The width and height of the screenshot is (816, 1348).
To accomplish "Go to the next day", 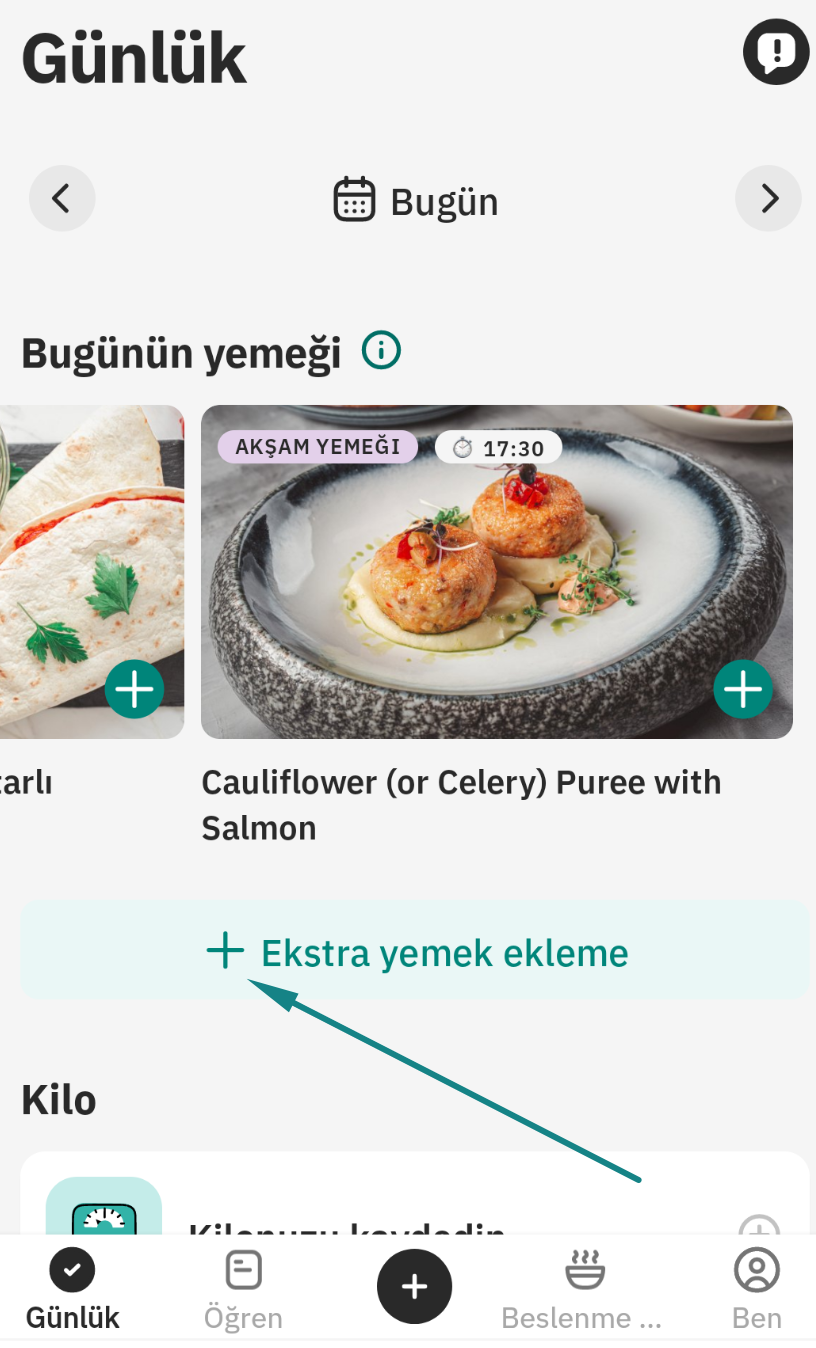I will (x=768, y=199).
